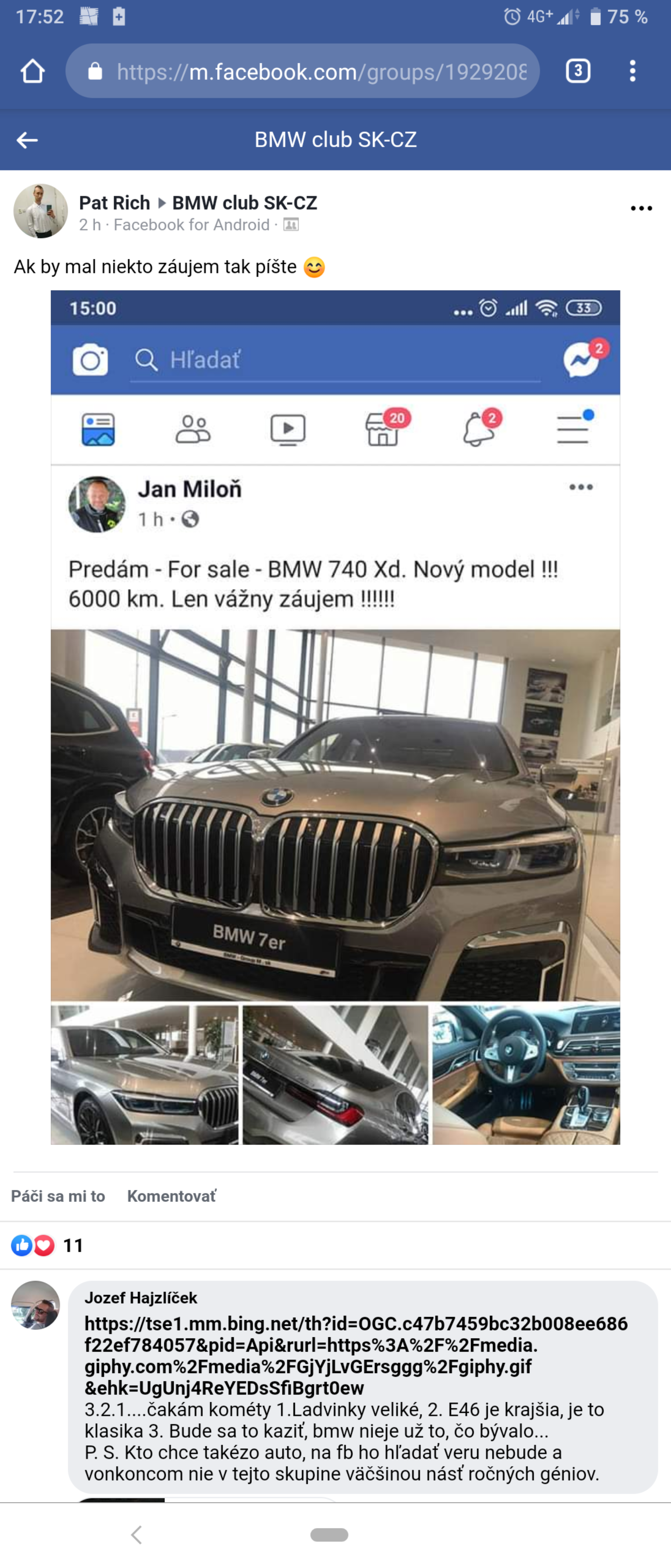Image resolution: width=671 pixels, height=1568 pixels.
Task: View the 11 reactions list
Action: tap(47, 1245)
